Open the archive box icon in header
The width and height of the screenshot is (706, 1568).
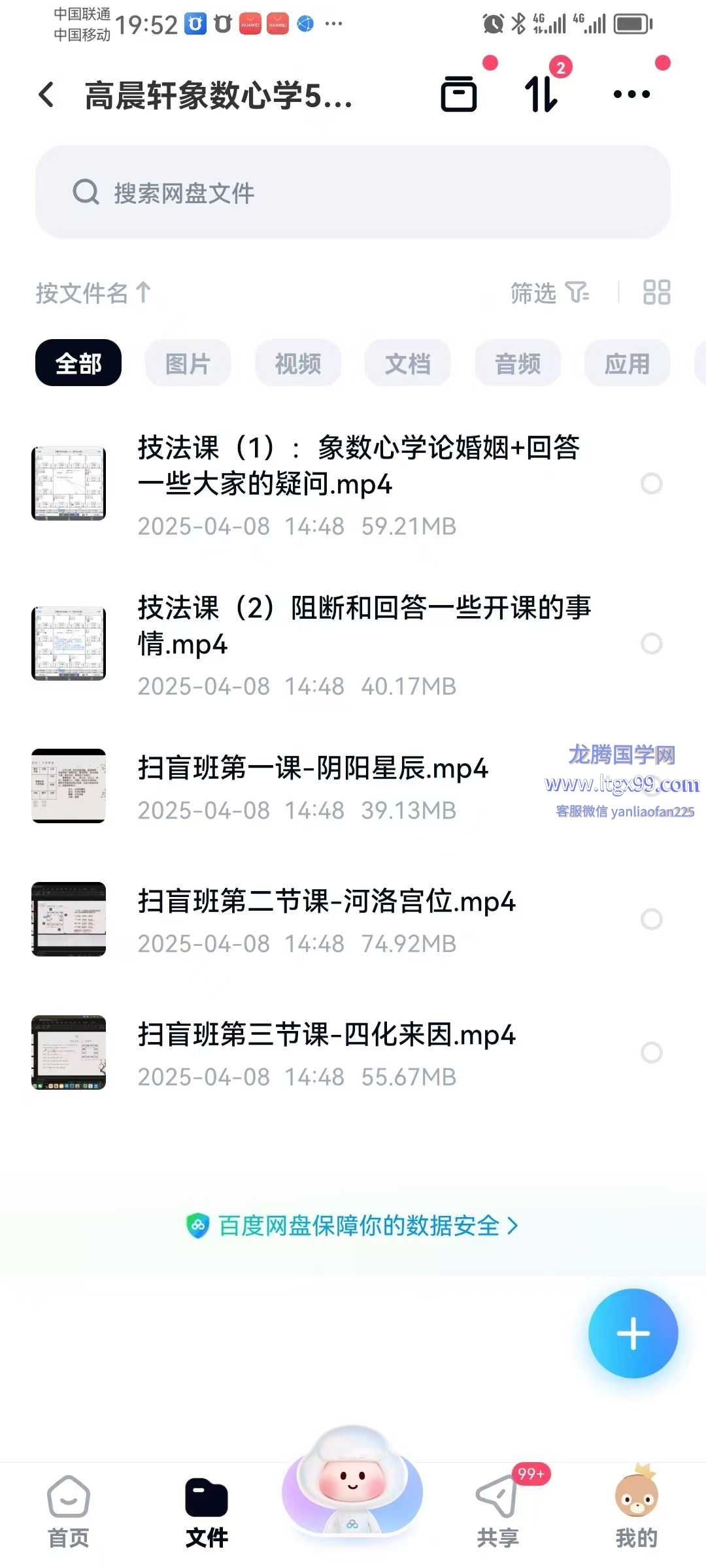coord(458,95)
